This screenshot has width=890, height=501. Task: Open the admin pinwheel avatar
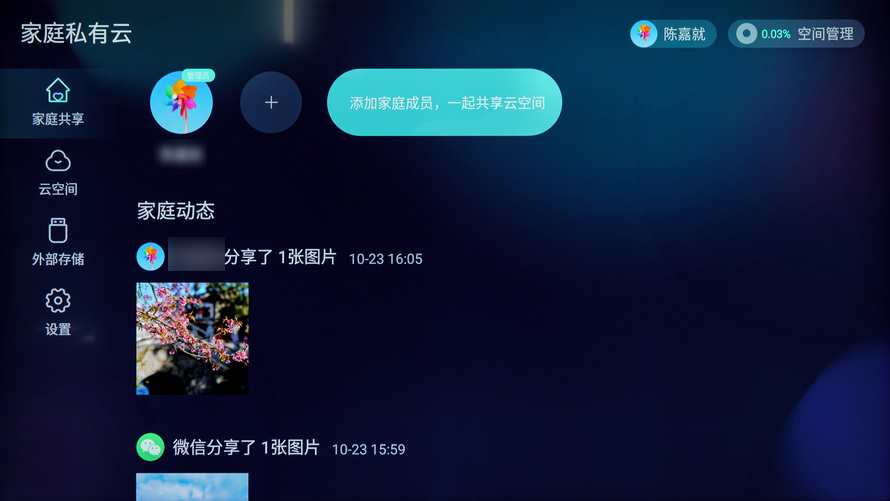181,103
